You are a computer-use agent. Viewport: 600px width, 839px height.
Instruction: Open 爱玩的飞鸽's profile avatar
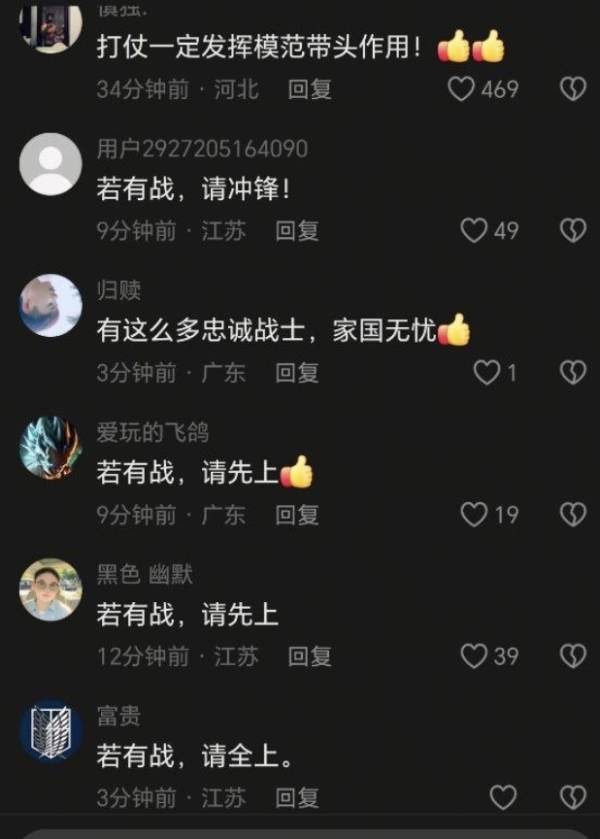pyautogui.click(x=50, y=447)
